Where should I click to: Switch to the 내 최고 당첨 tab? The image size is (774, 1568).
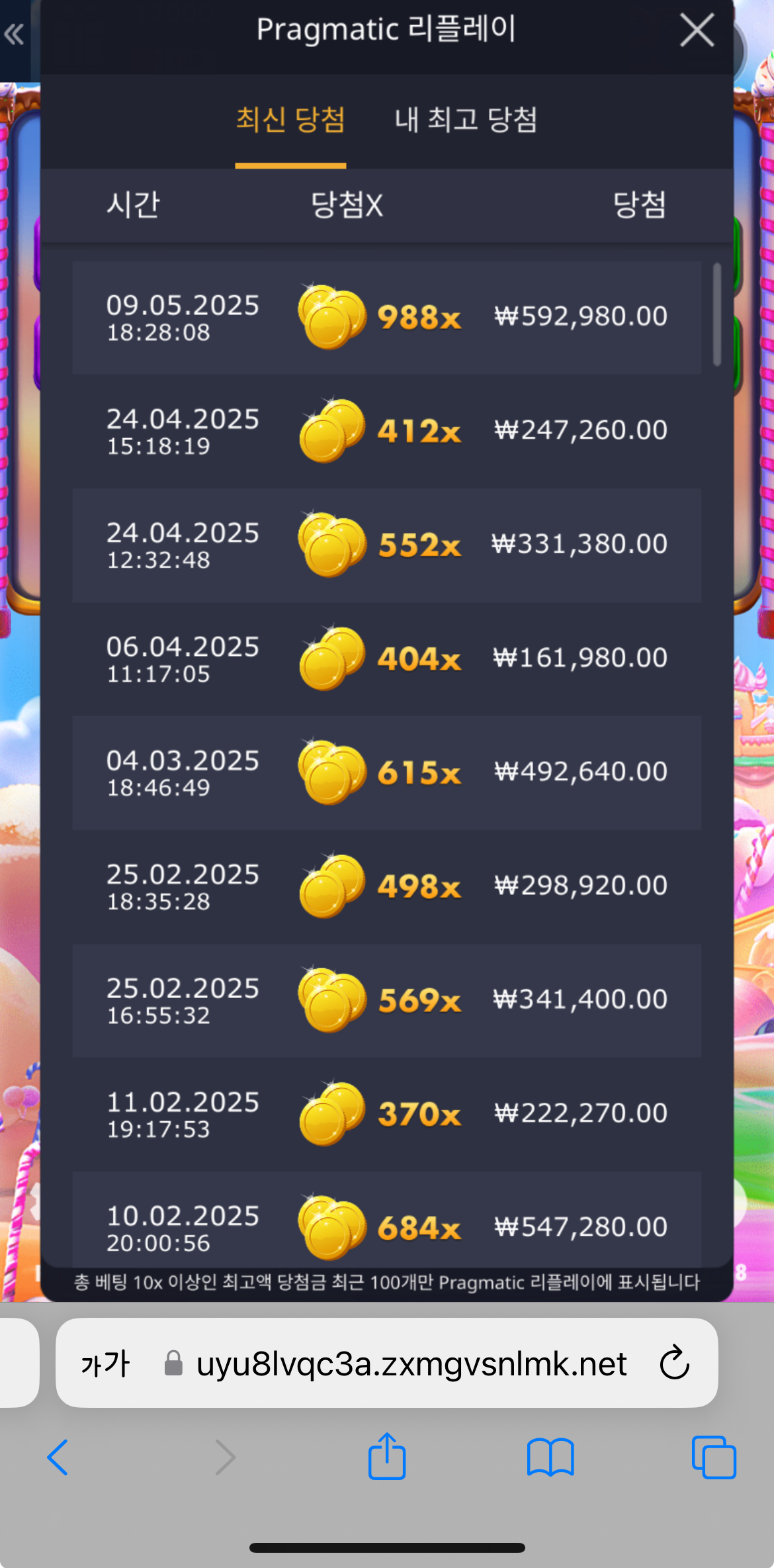tap(466, 120)
